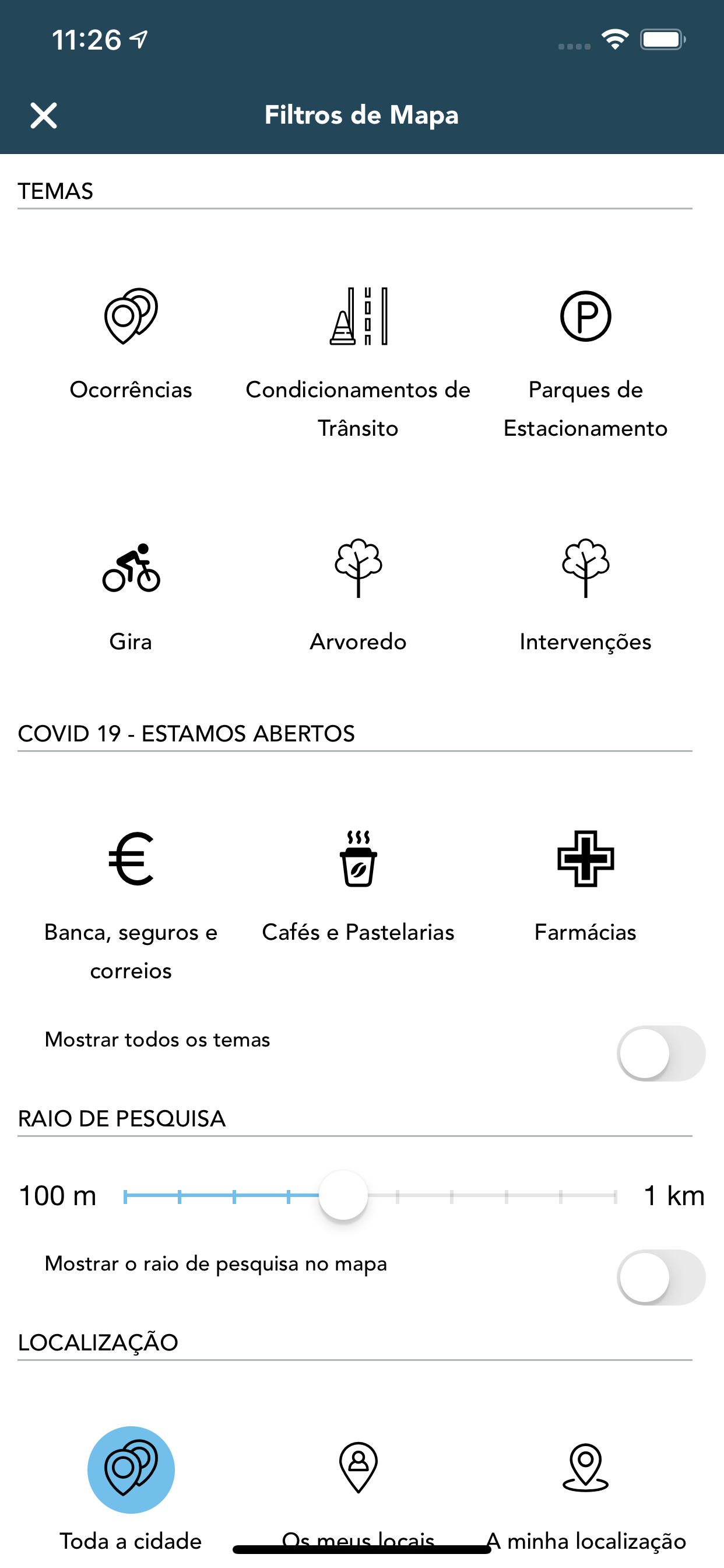Filter by Farmácias
Screen dimensions: 724x1568
tap(585, 886)
